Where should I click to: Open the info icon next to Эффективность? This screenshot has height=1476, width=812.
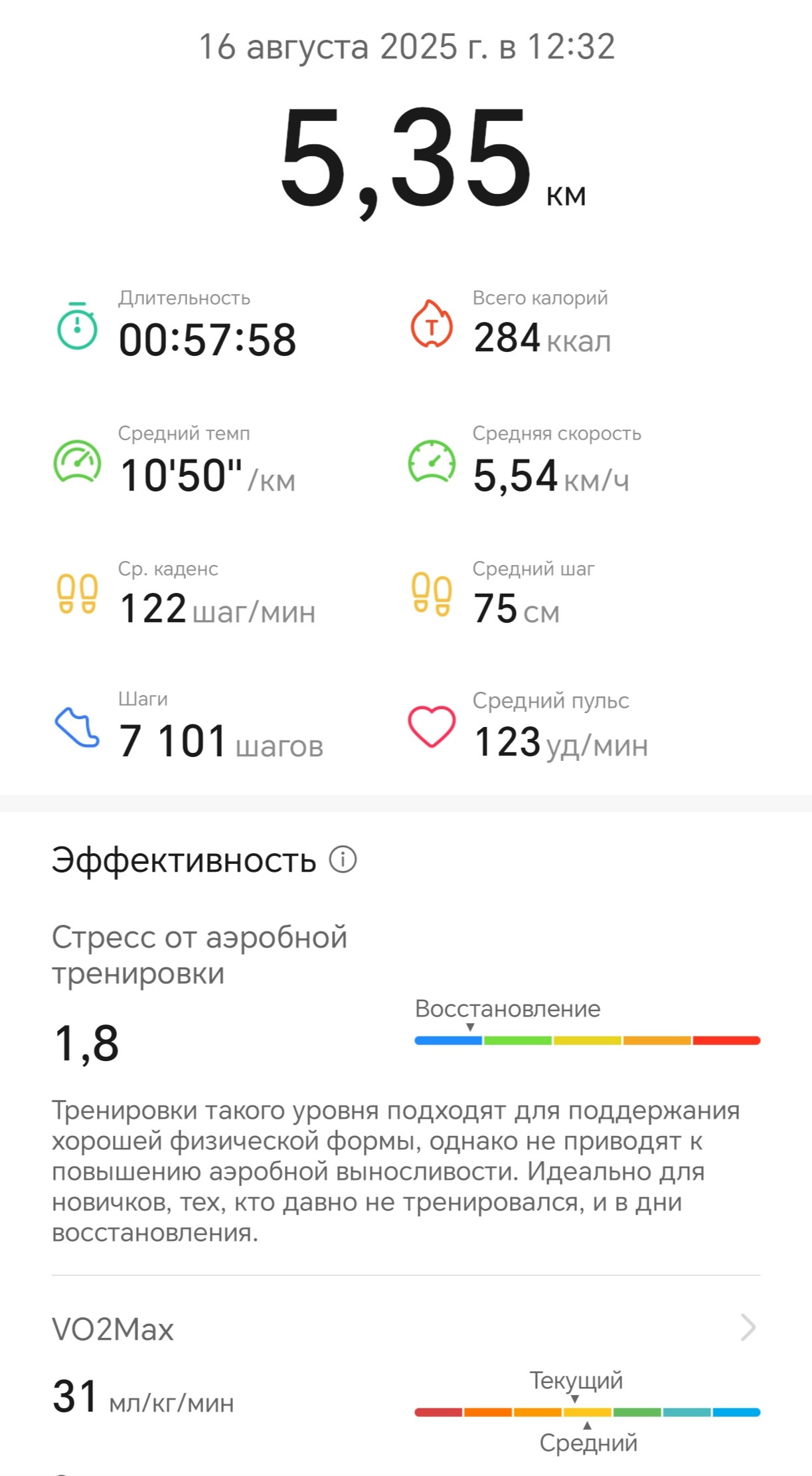pos(343,860)
